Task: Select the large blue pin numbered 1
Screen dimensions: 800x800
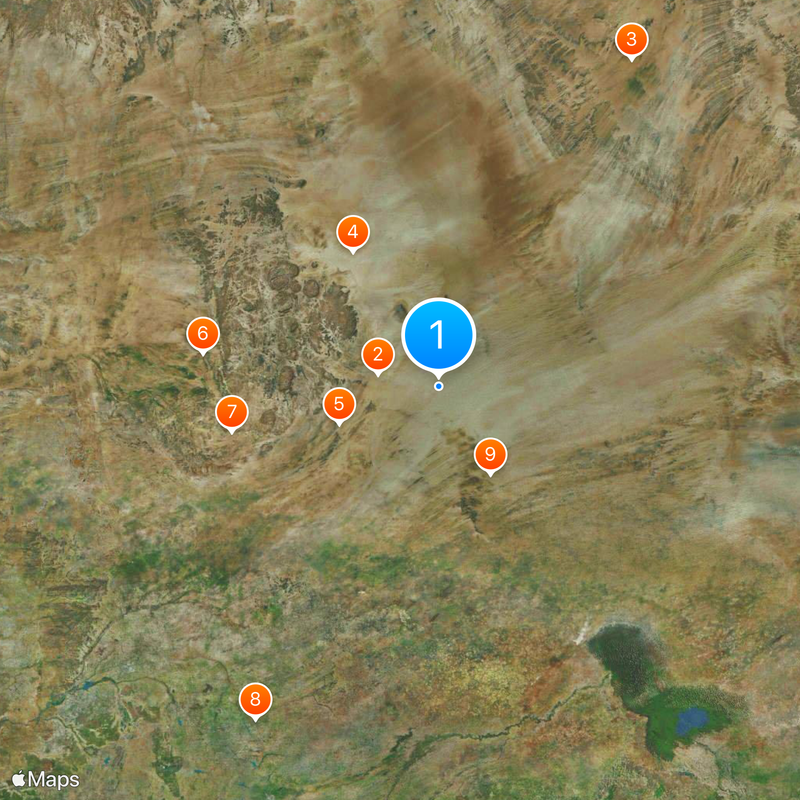Action: pyautogui.click(x=438, y=335)
